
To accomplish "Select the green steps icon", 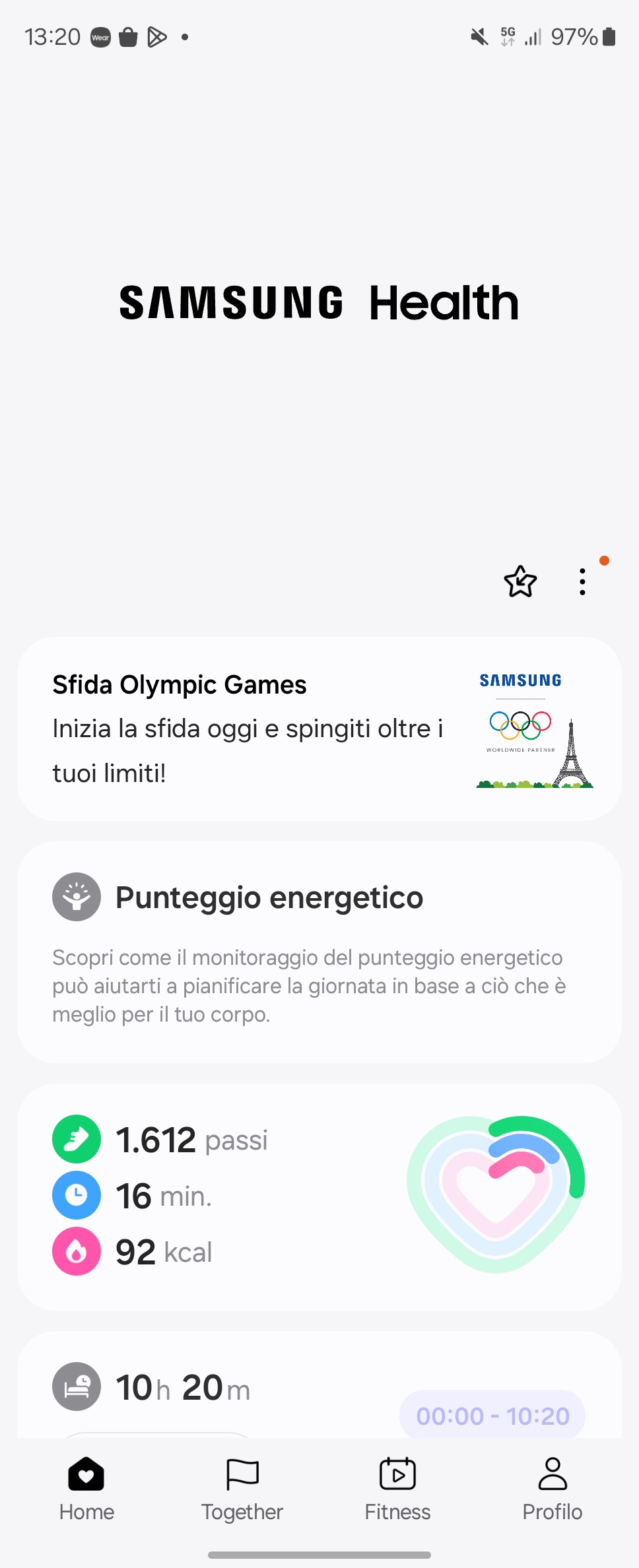I will click(76, 1139).
